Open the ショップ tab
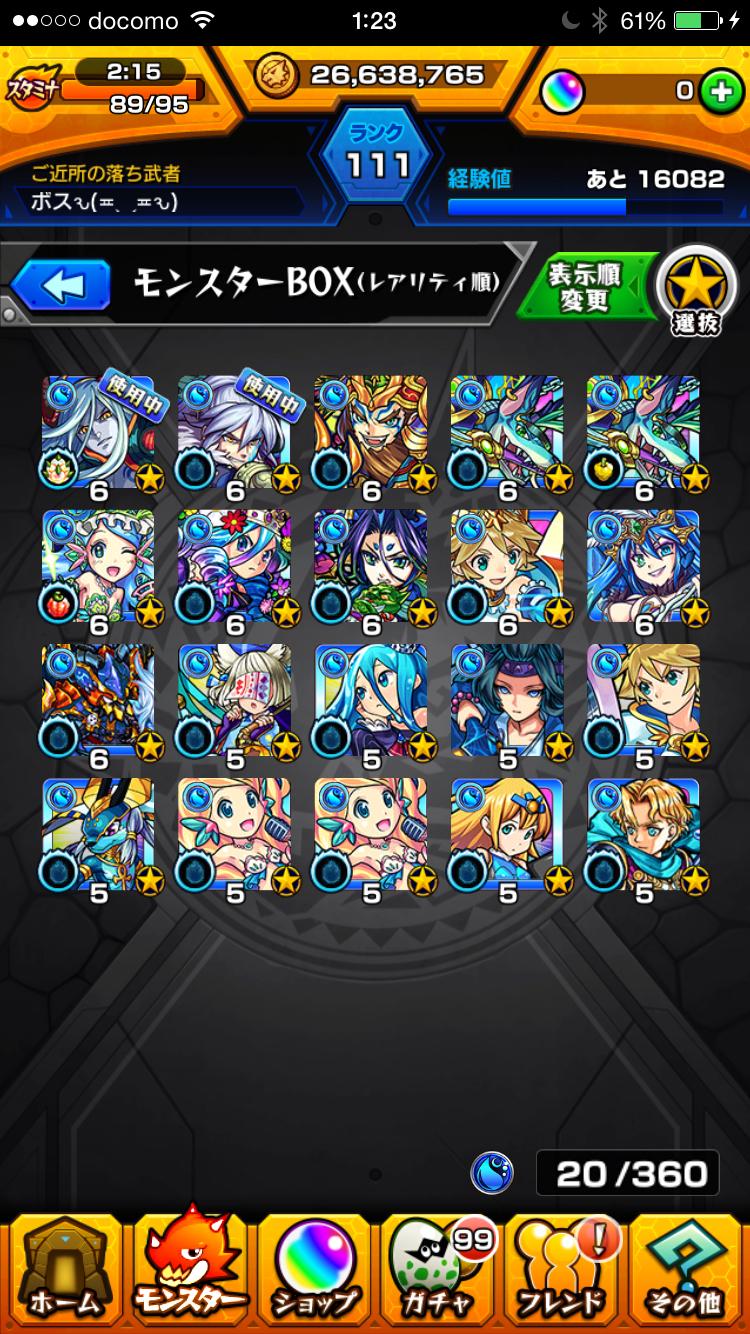750x1334 pixels. (x=313, y=1267)
